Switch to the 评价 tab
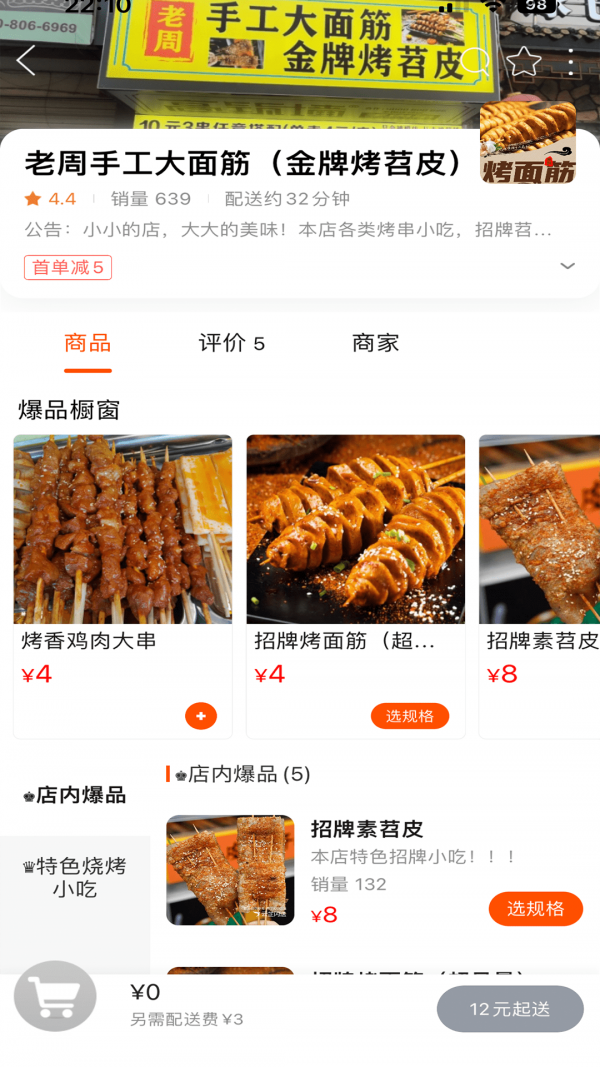The width and height of the screenshot is (600, 1067). click(x=231, y=343)
